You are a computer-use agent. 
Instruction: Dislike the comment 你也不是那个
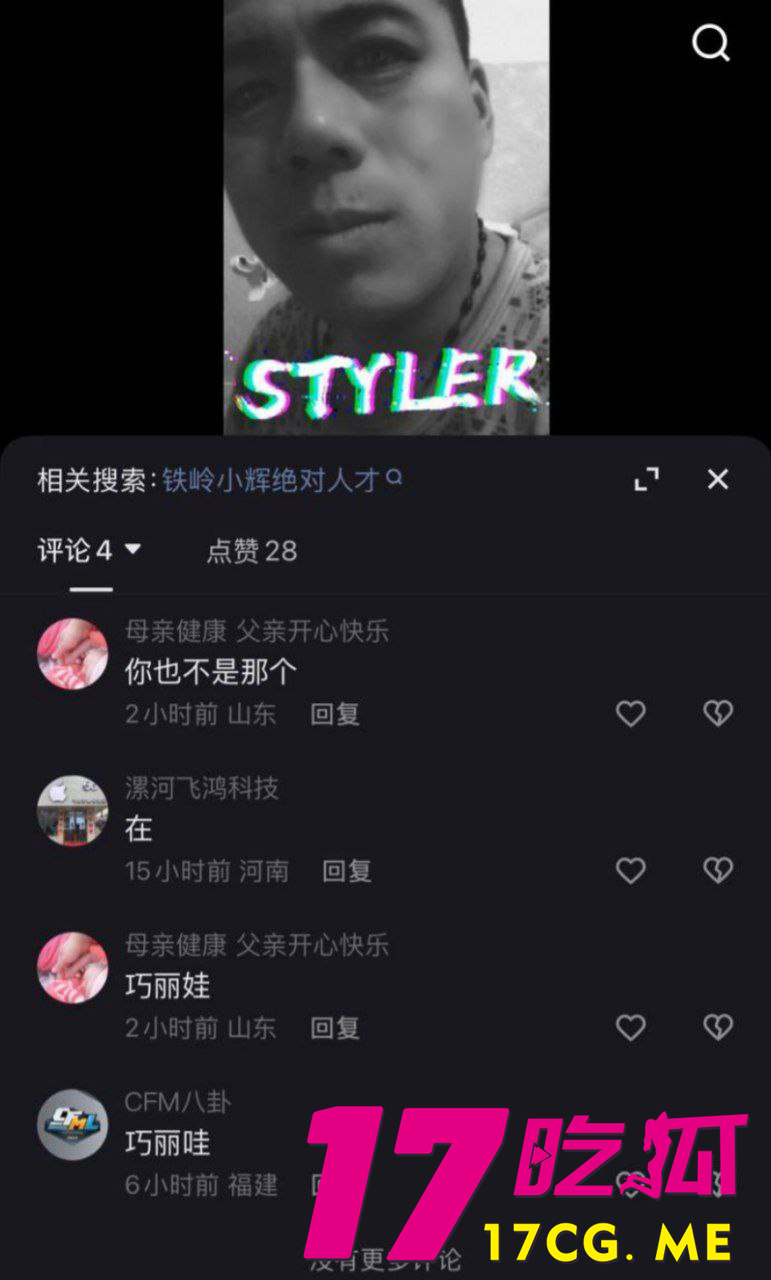click(x=718, y=713)
